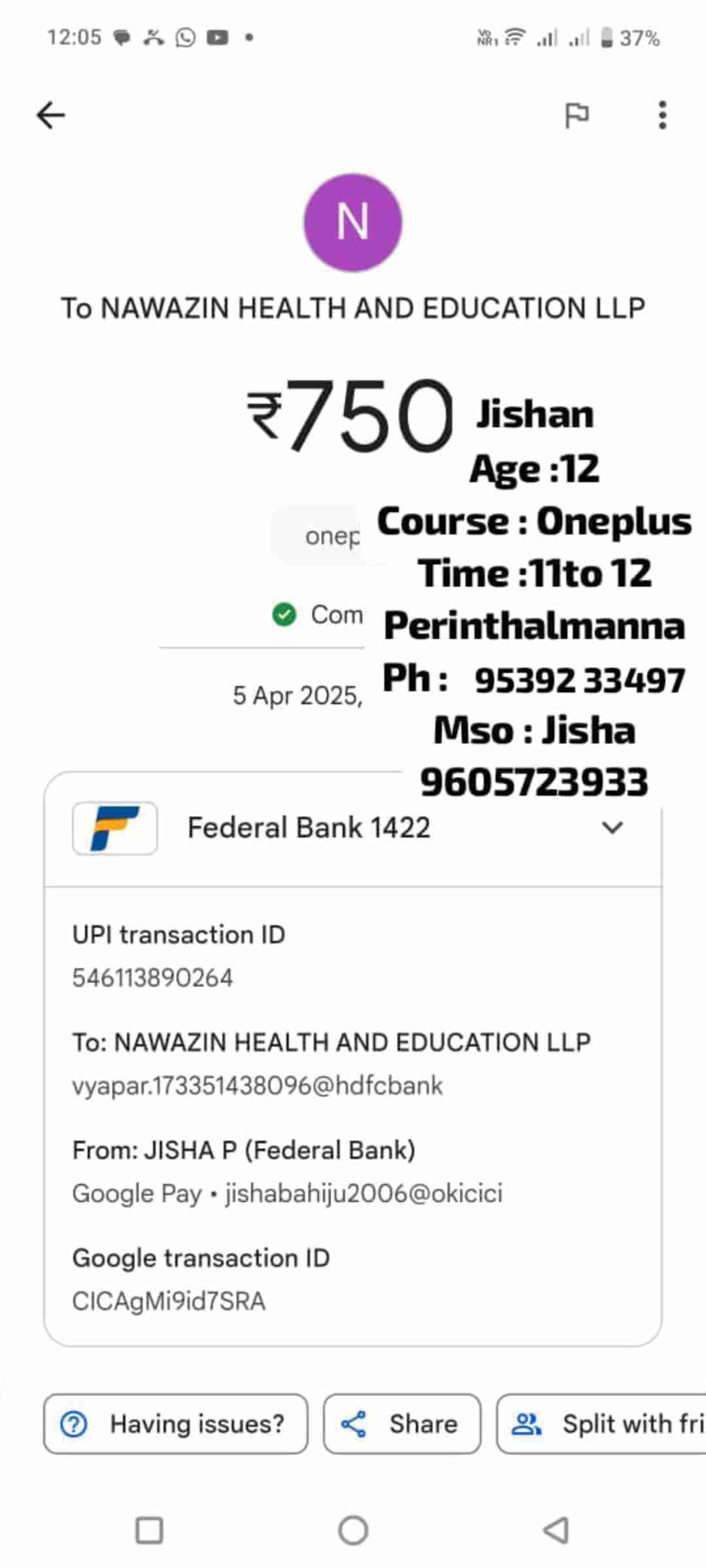Expand the Federal Bank 1422 details

click(x=612, y=828)
